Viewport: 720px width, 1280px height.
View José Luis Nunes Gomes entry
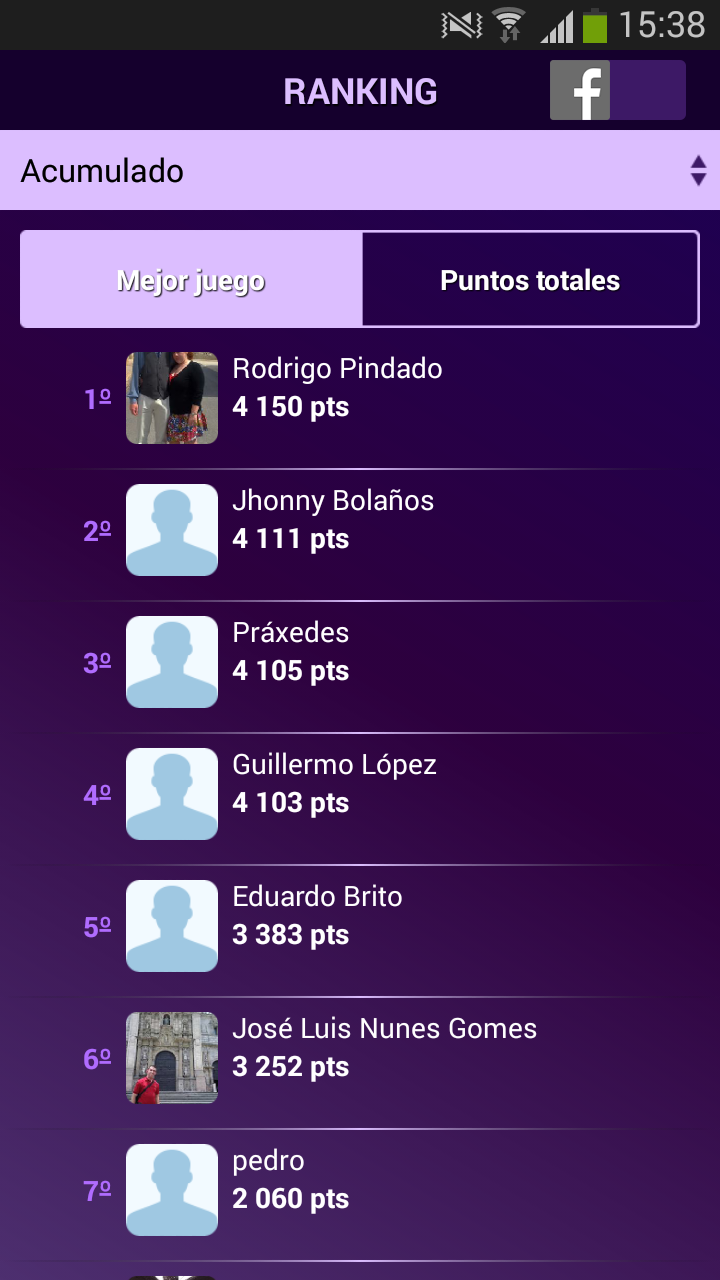(x=360, y=1058)
